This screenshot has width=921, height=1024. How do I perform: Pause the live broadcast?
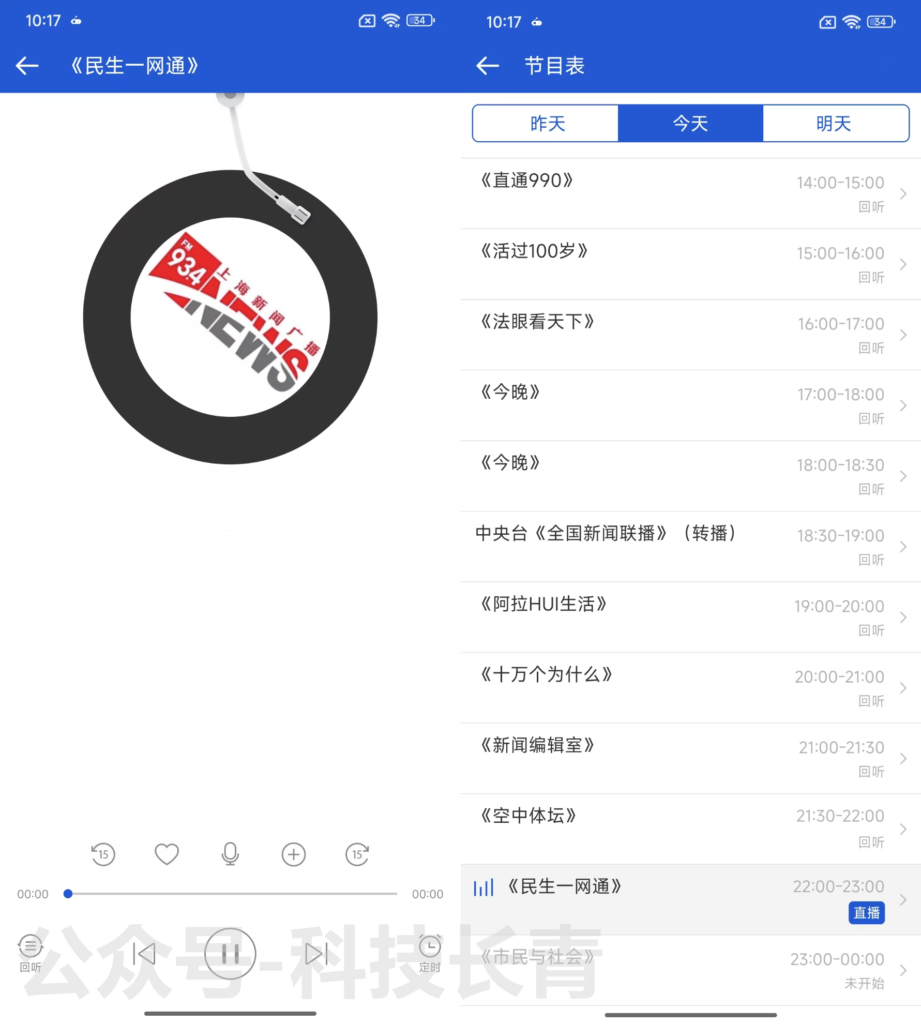tap(230, 953)
